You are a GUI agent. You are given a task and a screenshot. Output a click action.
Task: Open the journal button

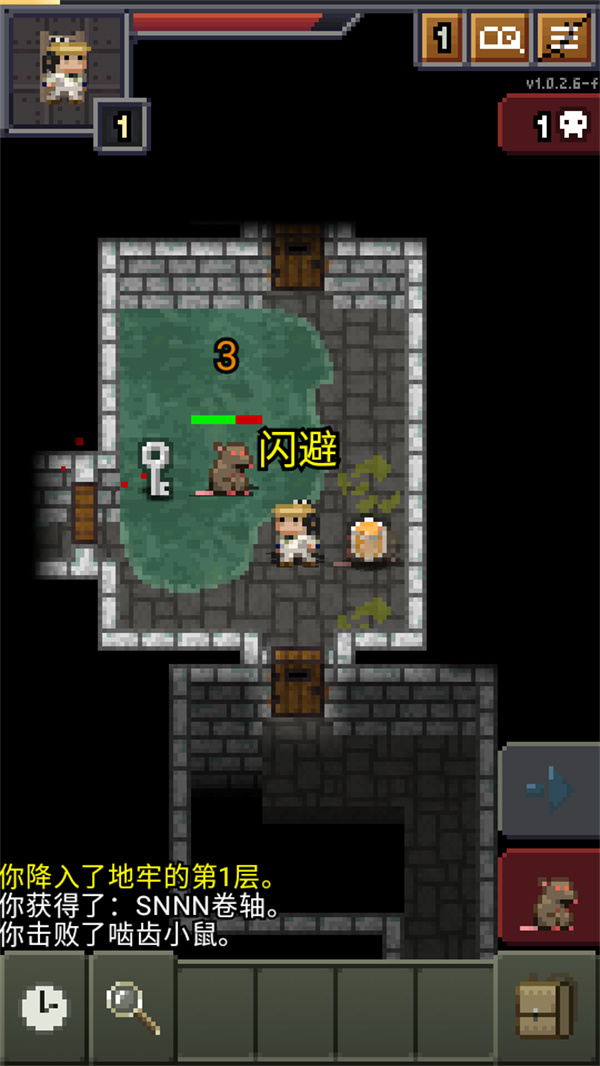(500, 39)
